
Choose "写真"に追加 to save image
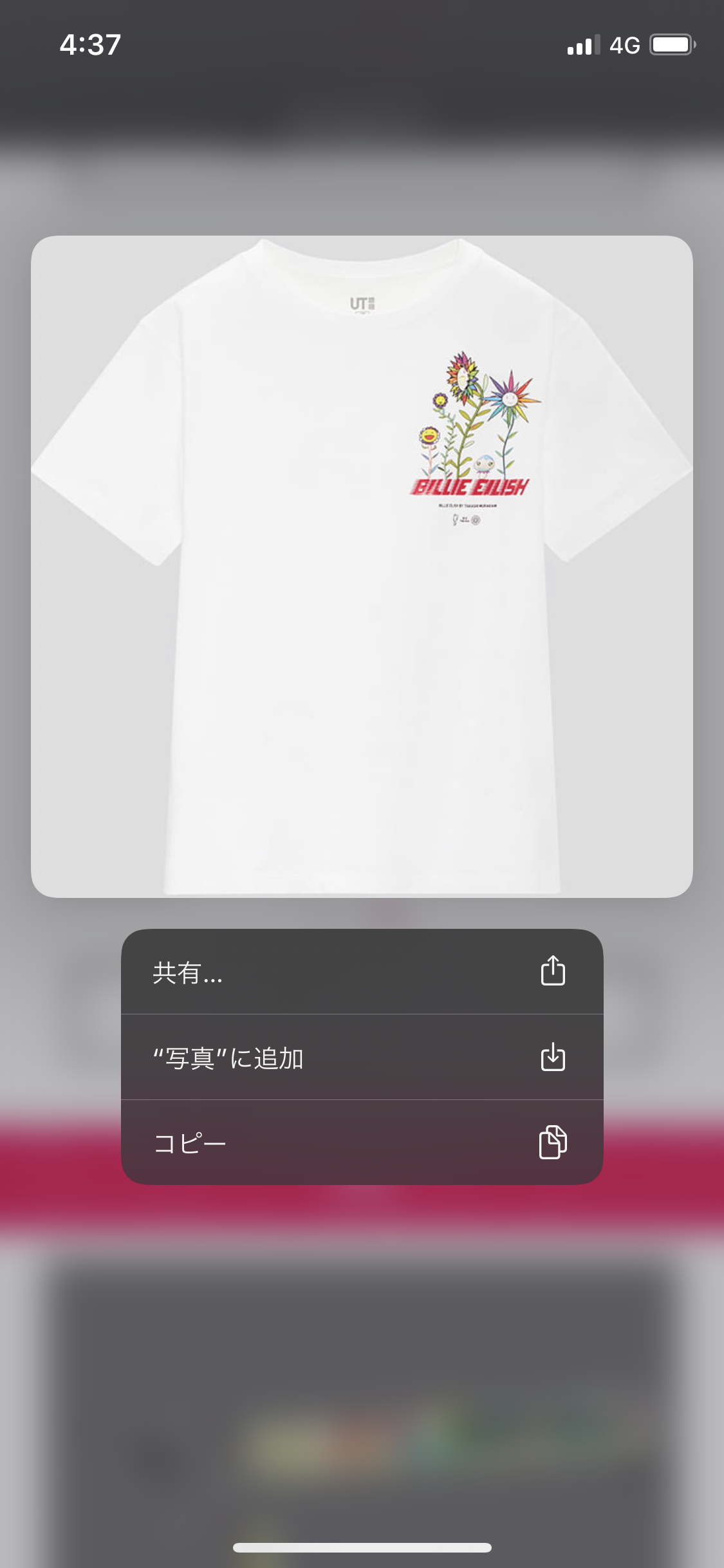[362, 1057]
